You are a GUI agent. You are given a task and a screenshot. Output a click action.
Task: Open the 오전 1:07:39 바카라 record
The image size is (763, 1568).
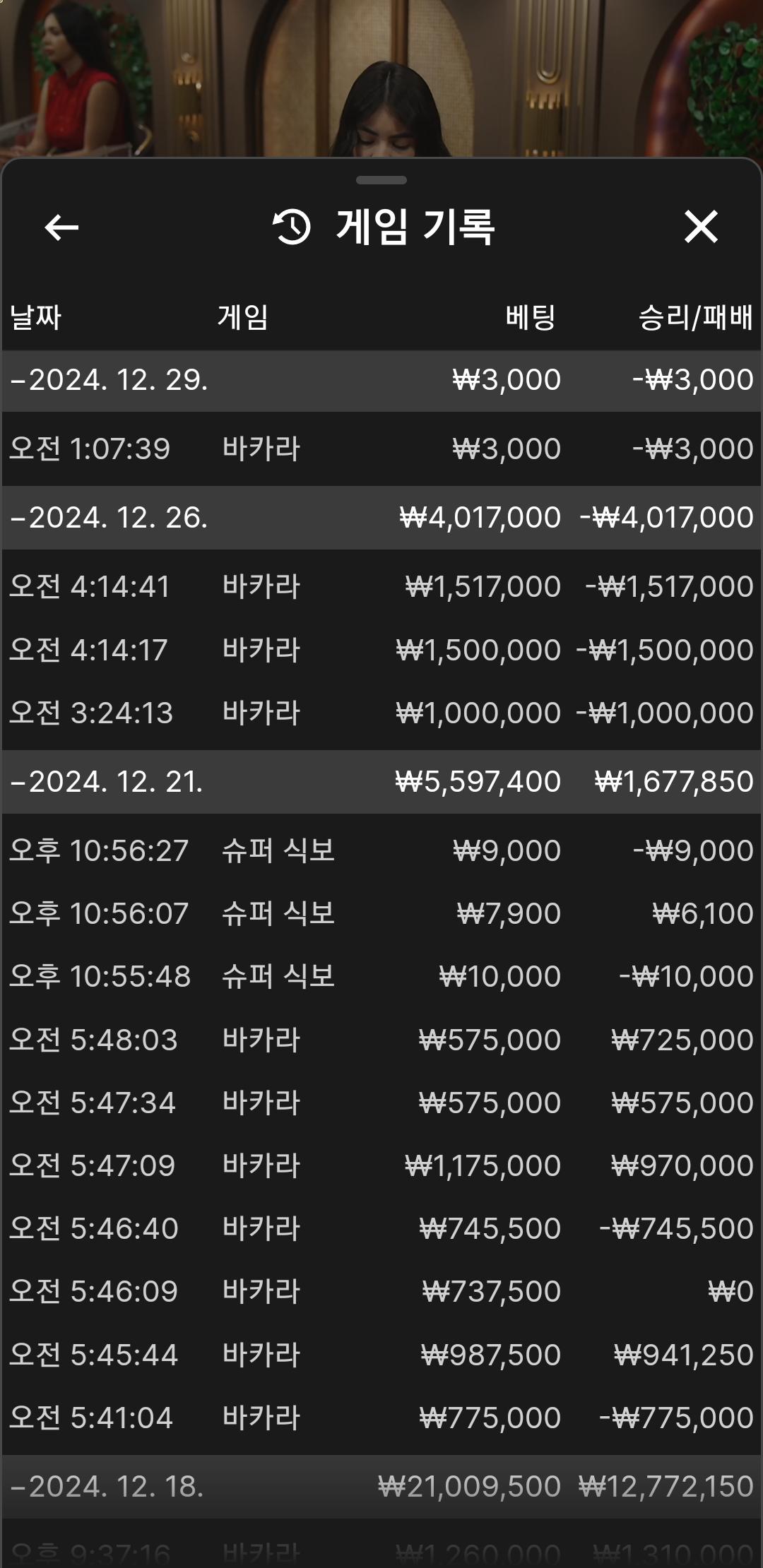point(381,449)
